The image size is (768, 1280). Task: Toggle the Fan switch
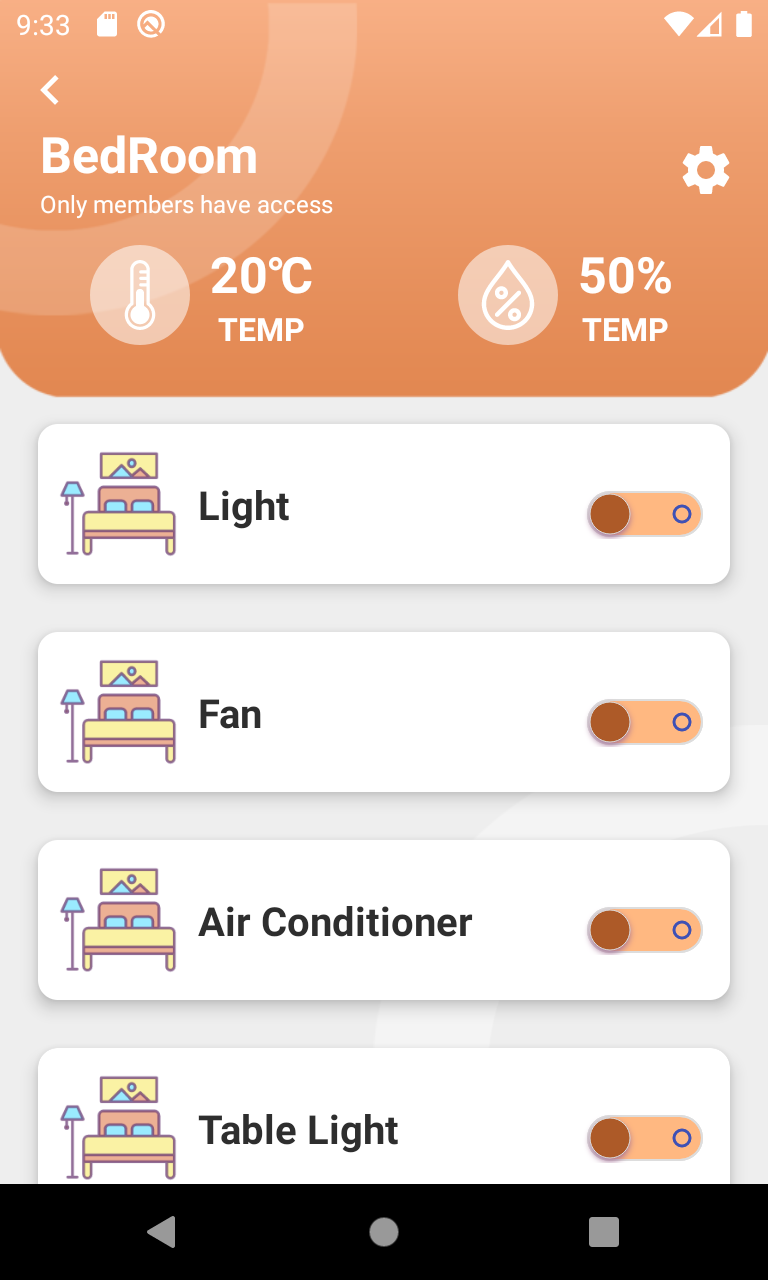pyautogui.click(x=645, y=723)
